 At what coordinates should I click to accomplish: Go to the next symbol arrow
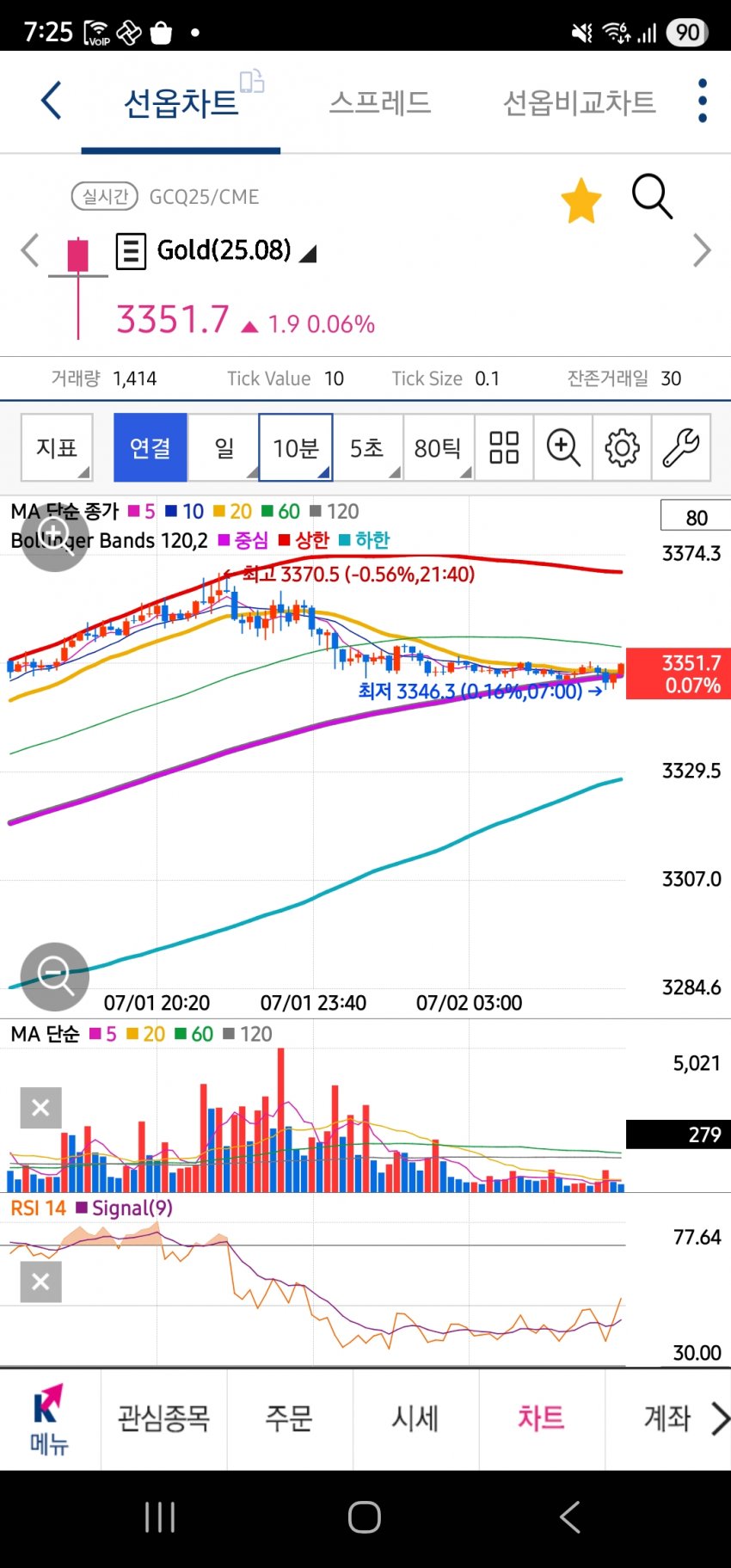[702, 251]
